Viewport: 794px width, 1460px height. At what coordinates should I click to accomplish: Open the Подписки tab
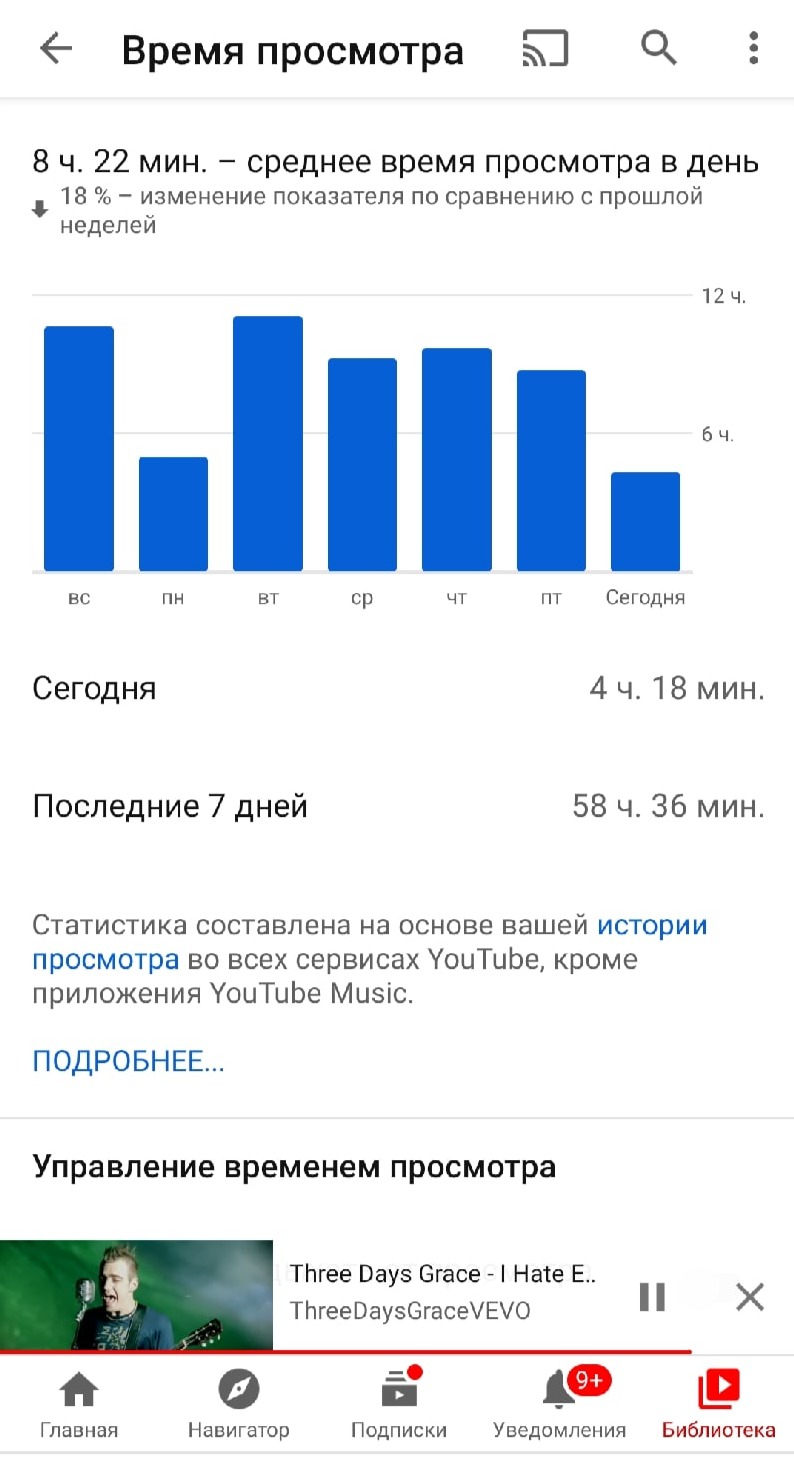[398, 1405]
